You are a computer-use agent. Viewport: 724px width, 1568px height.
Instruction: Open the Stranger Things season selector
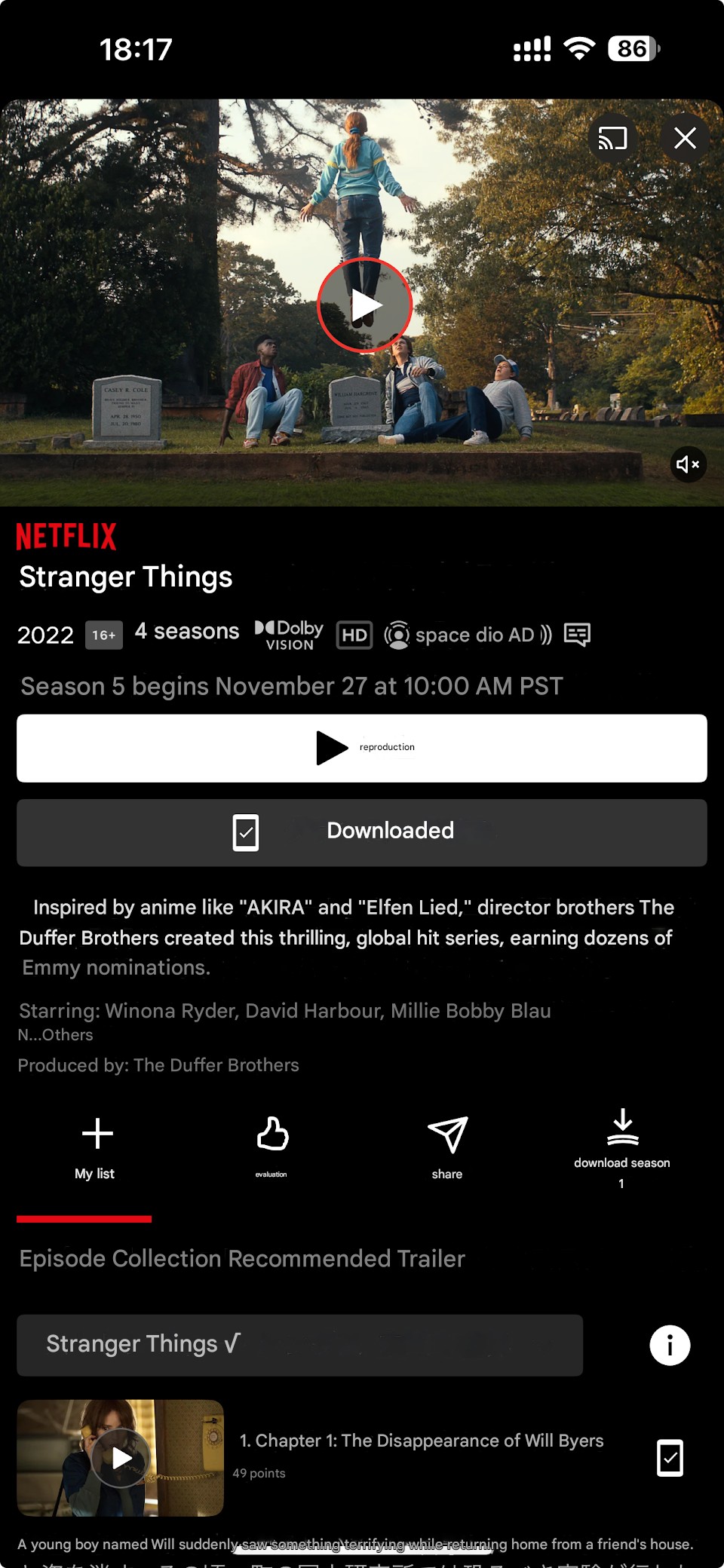299,1345
